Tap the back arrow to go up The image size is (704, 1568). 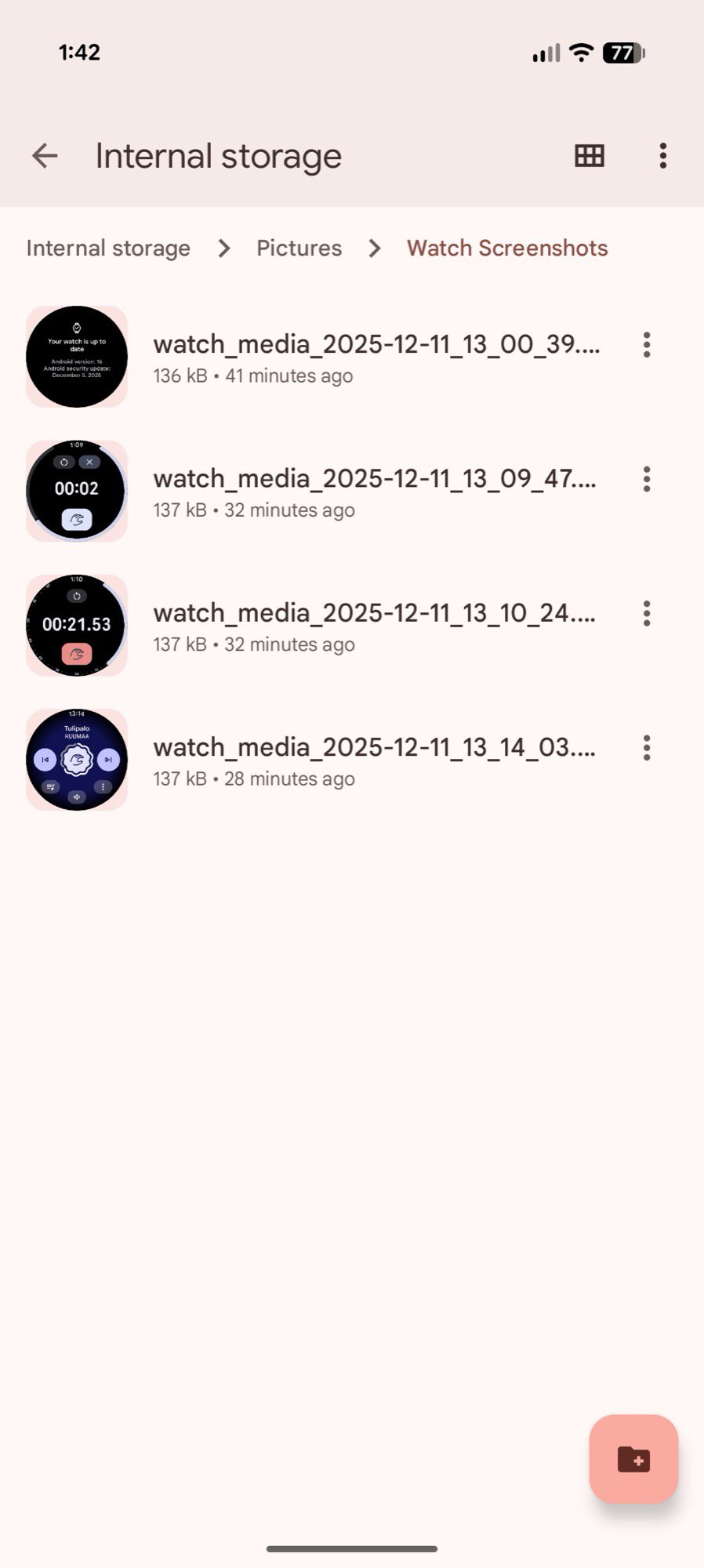[44, 155]
